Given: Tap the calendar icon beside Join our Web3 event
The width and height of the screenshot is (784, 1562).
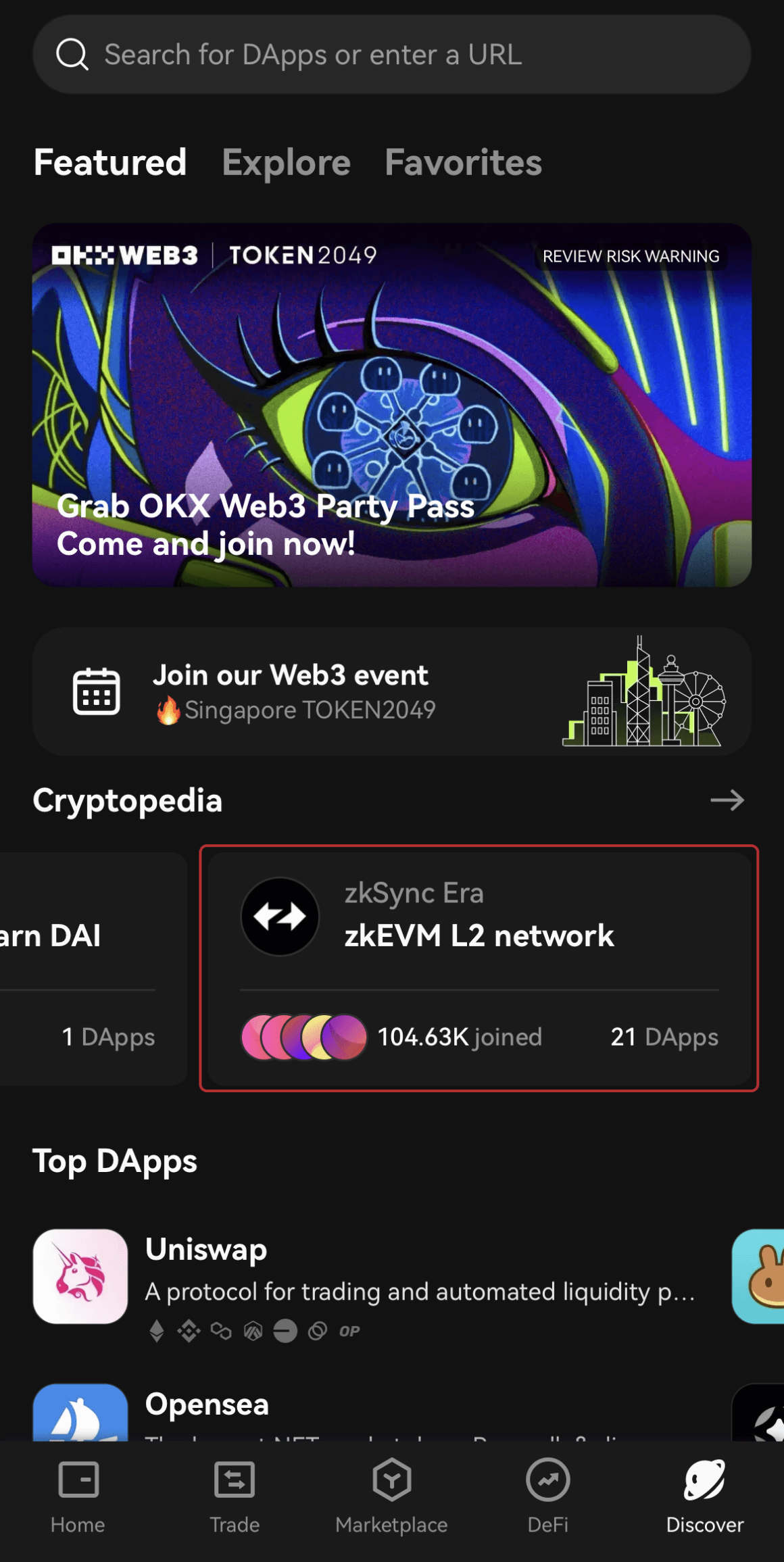Looking at the screenshot, I should tap(96, 690).
